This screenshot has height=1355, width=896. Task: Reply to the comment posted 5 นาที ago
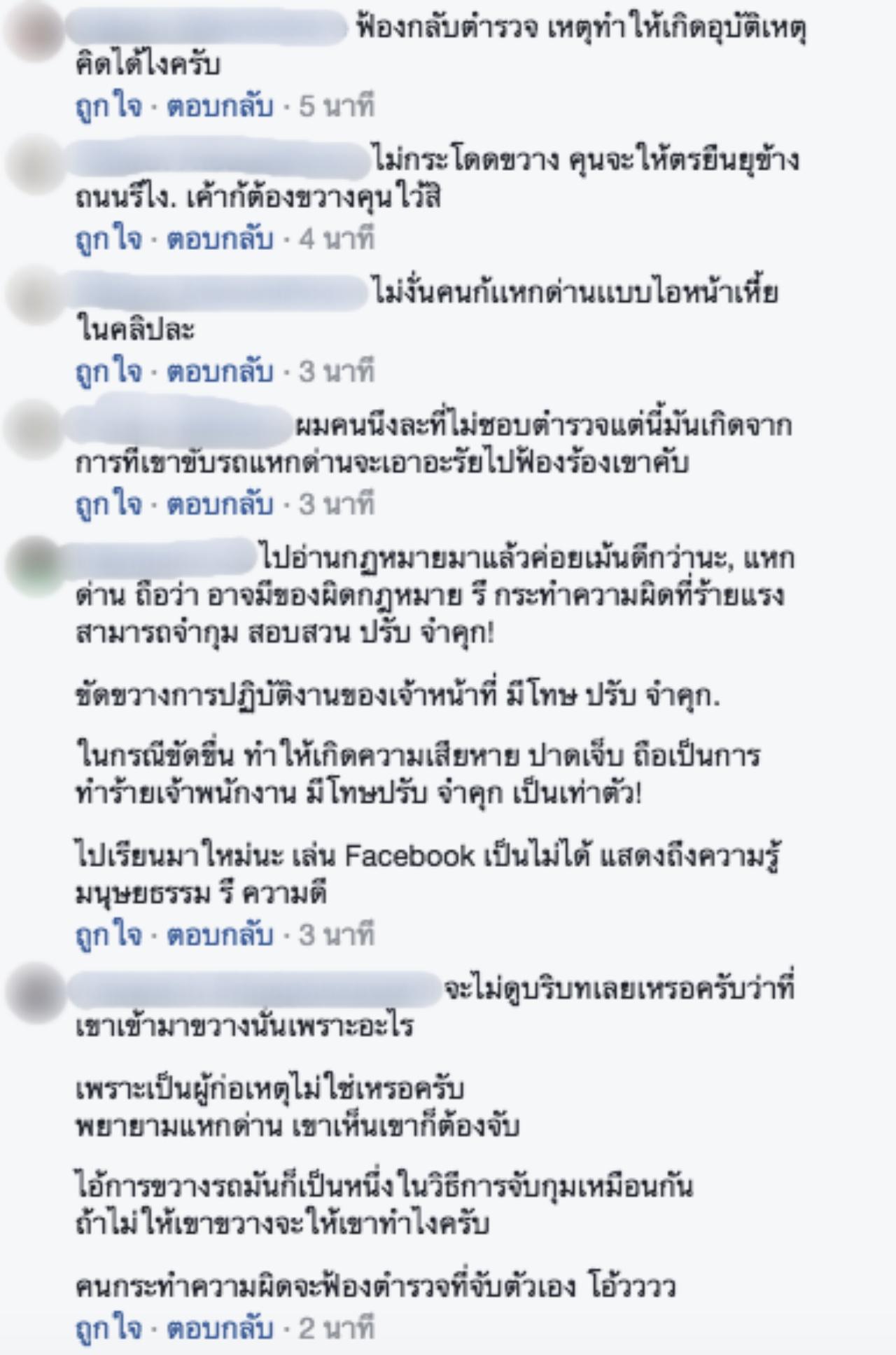tap(219, 106)
